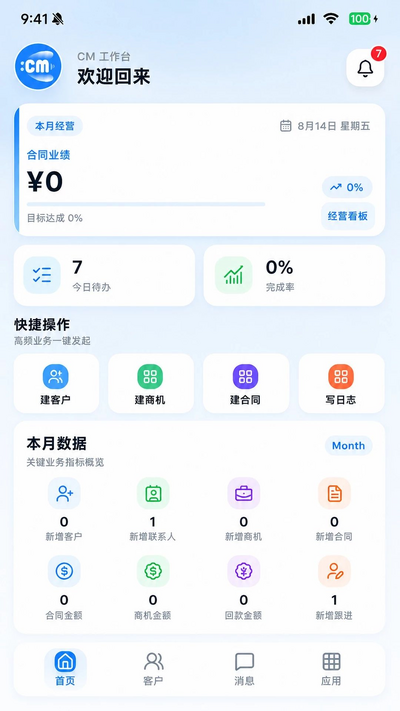The width and height of the screenshot is (400, 711).
Task: Switch to the 客户 tab
Action: (x=153, y=669)
